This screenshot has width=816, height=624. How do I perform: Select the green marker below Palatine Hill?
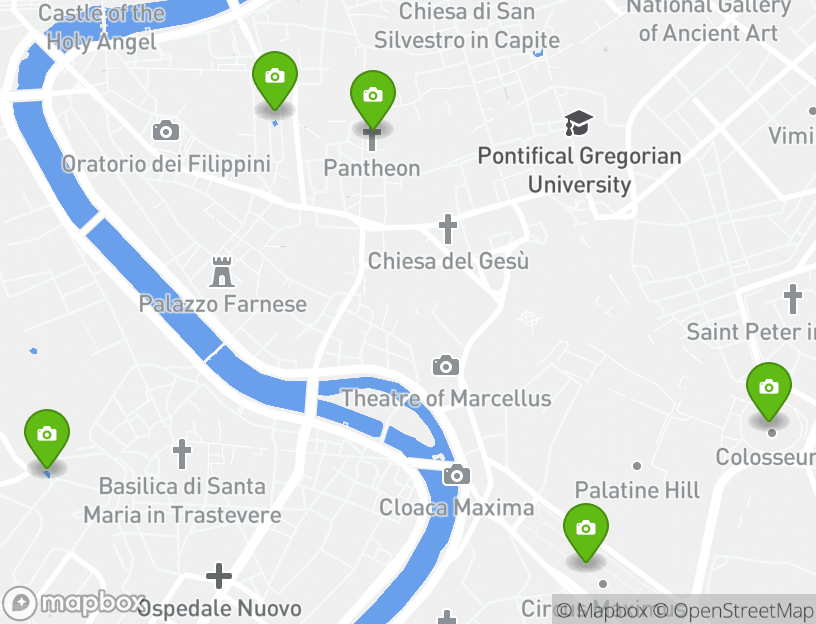click(586, 529)
